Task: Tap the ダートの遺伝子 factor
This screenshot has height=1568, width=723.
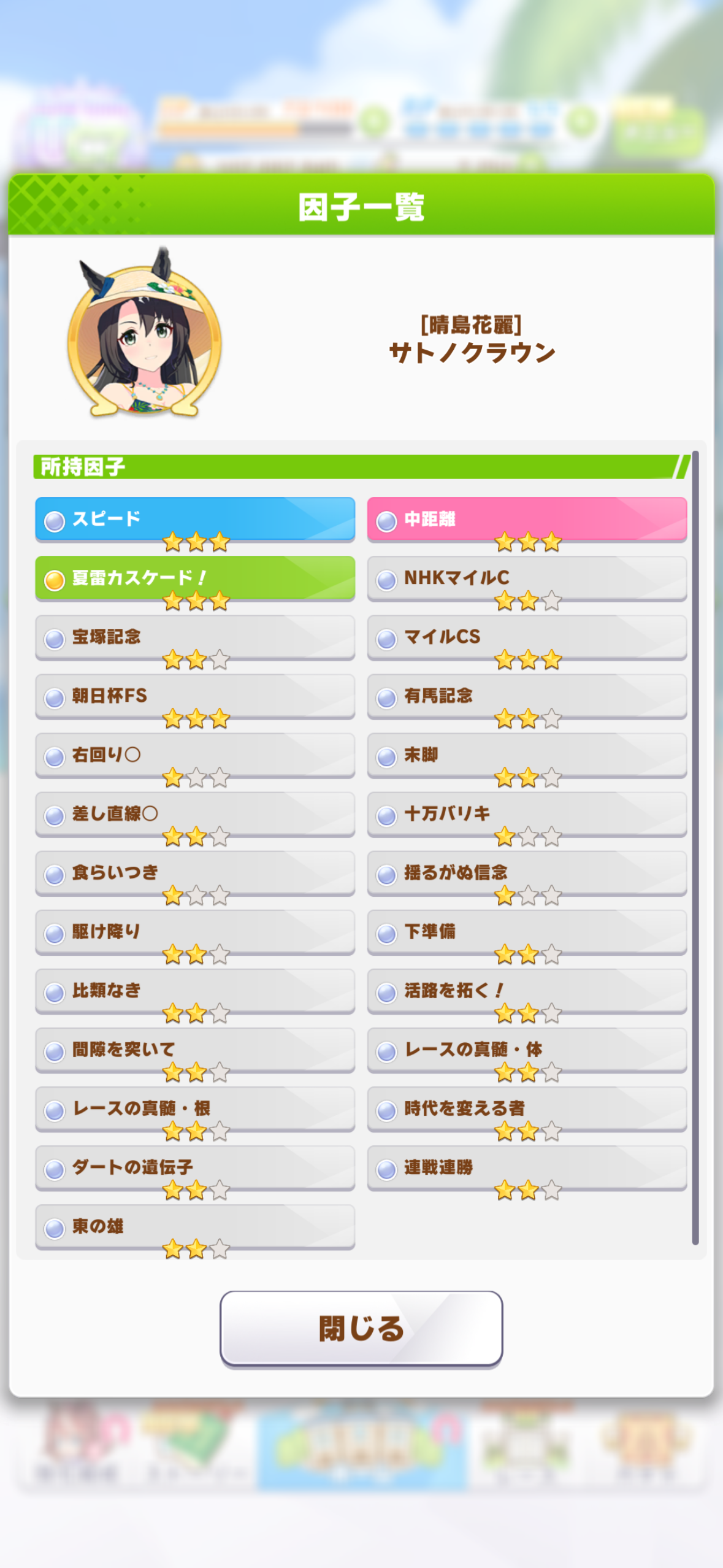Action: [x=195, y=1167]
